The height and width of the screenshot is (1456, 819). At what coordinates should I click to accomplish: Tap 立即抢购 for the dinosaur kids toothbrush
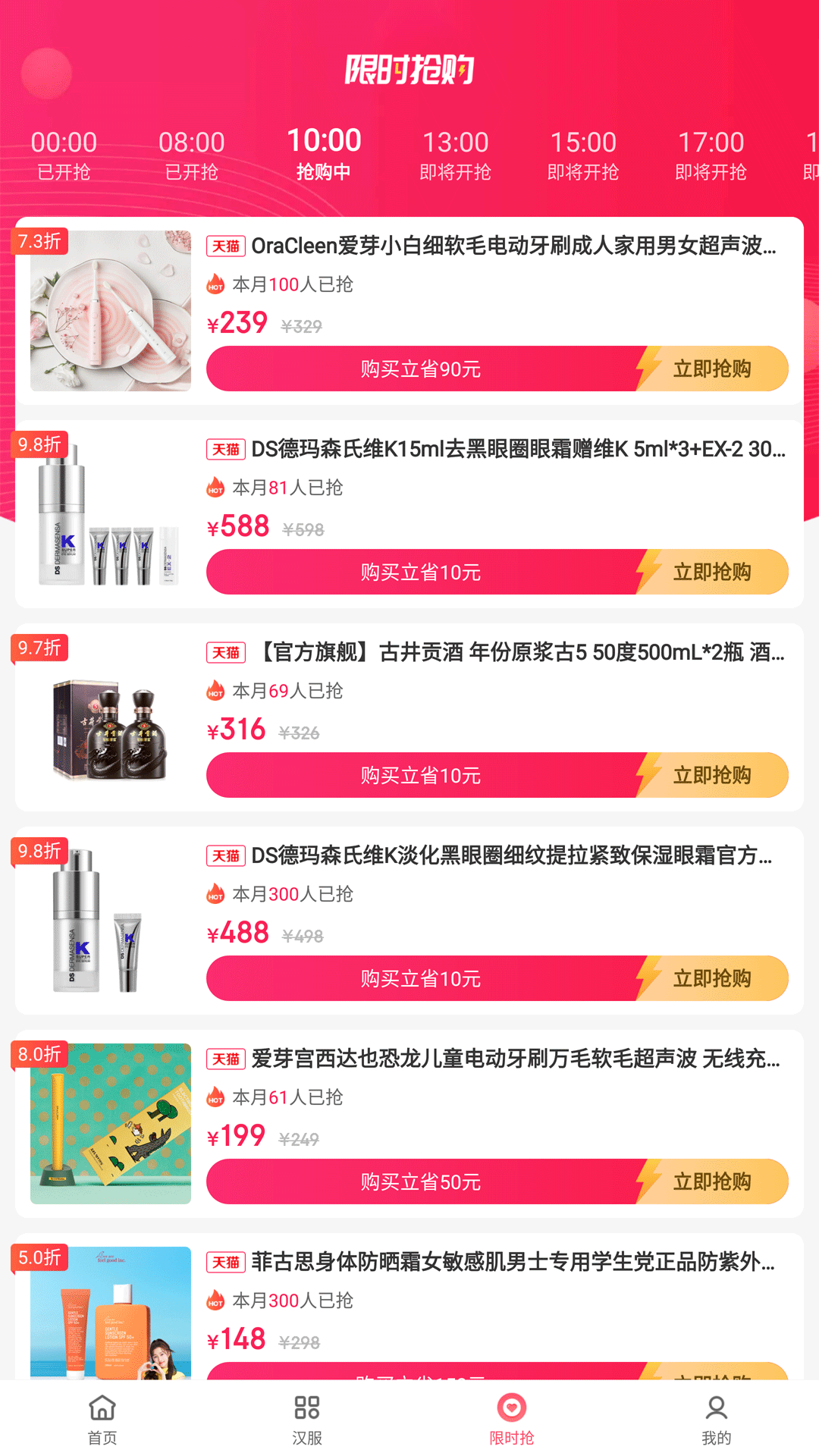tap(711, 1182)
